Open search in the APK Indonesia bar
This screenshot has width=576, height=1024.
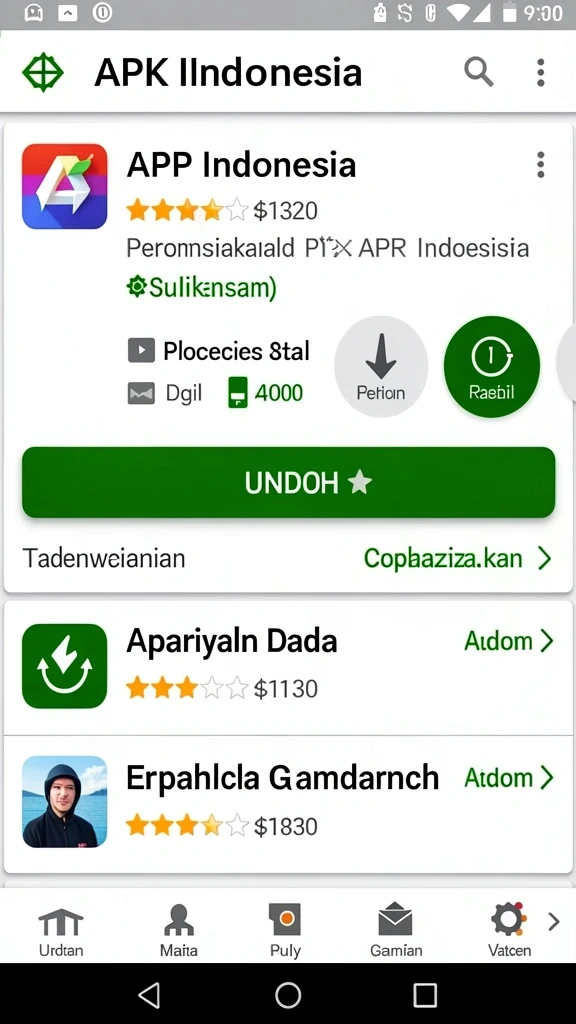pyautogui.click(x=479, y=71)
